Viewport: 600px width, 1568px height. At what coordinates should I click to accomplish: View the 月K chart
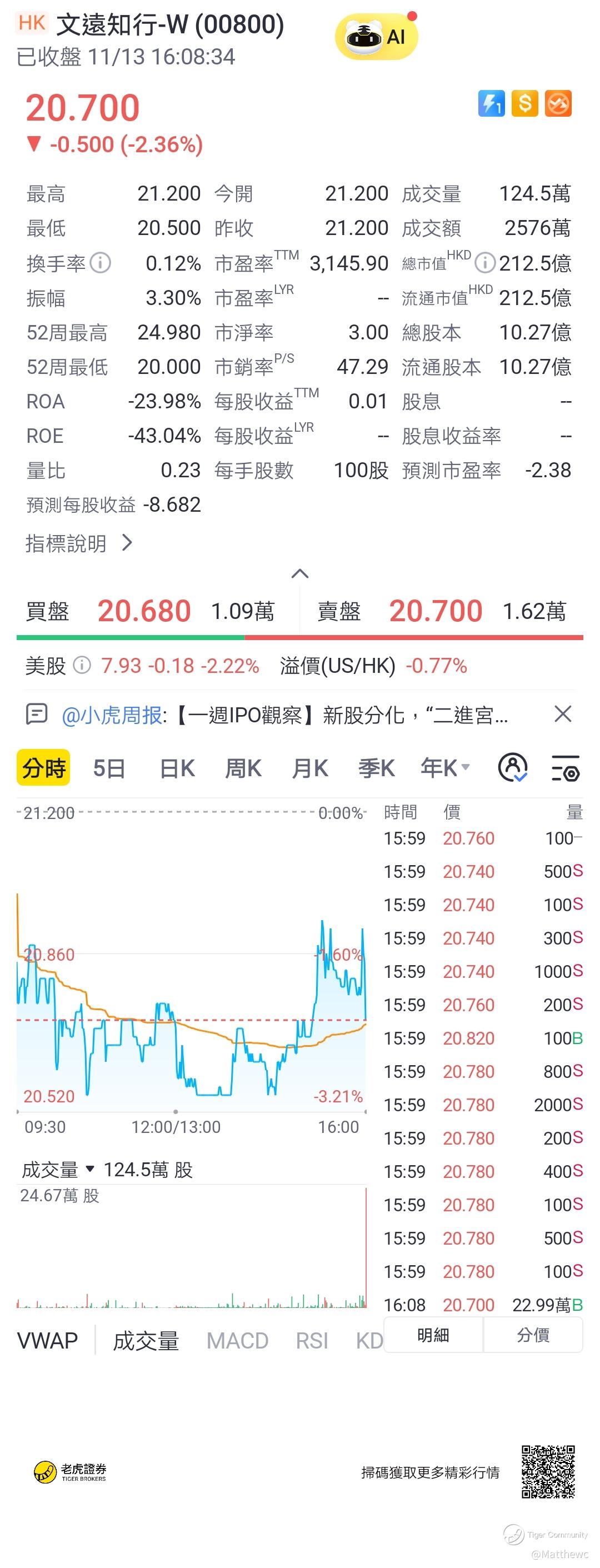coord(310,768)
